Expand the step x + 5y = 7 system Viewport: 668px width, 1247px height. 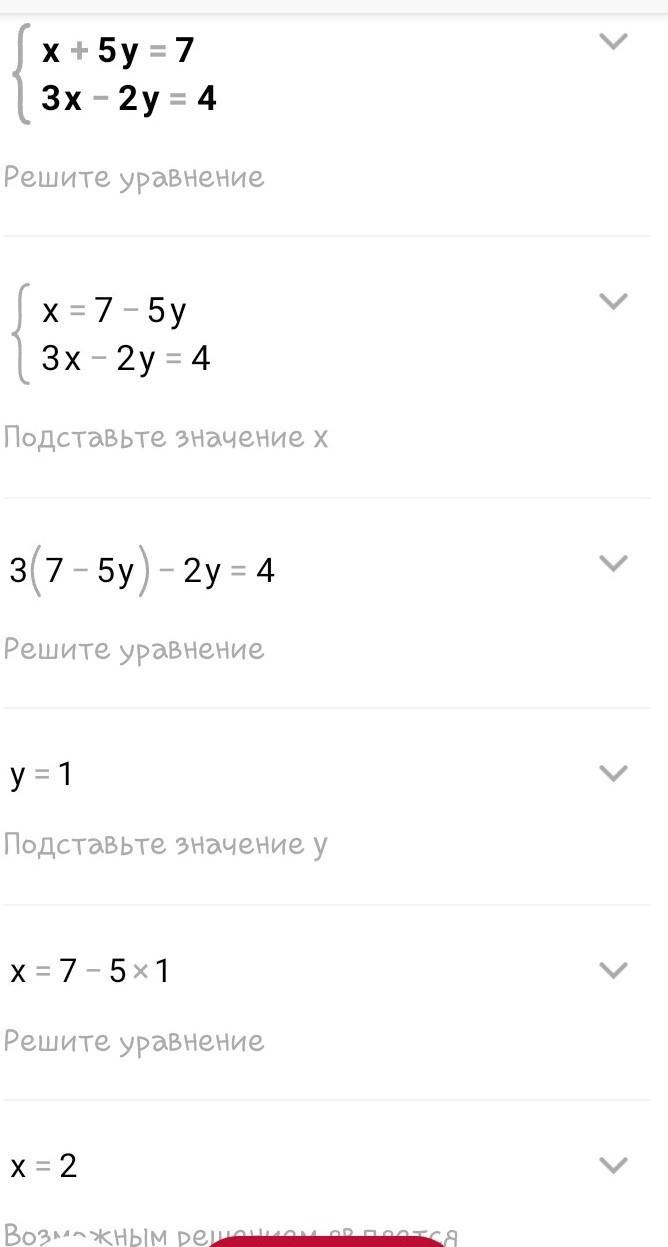tap(612, 41)
